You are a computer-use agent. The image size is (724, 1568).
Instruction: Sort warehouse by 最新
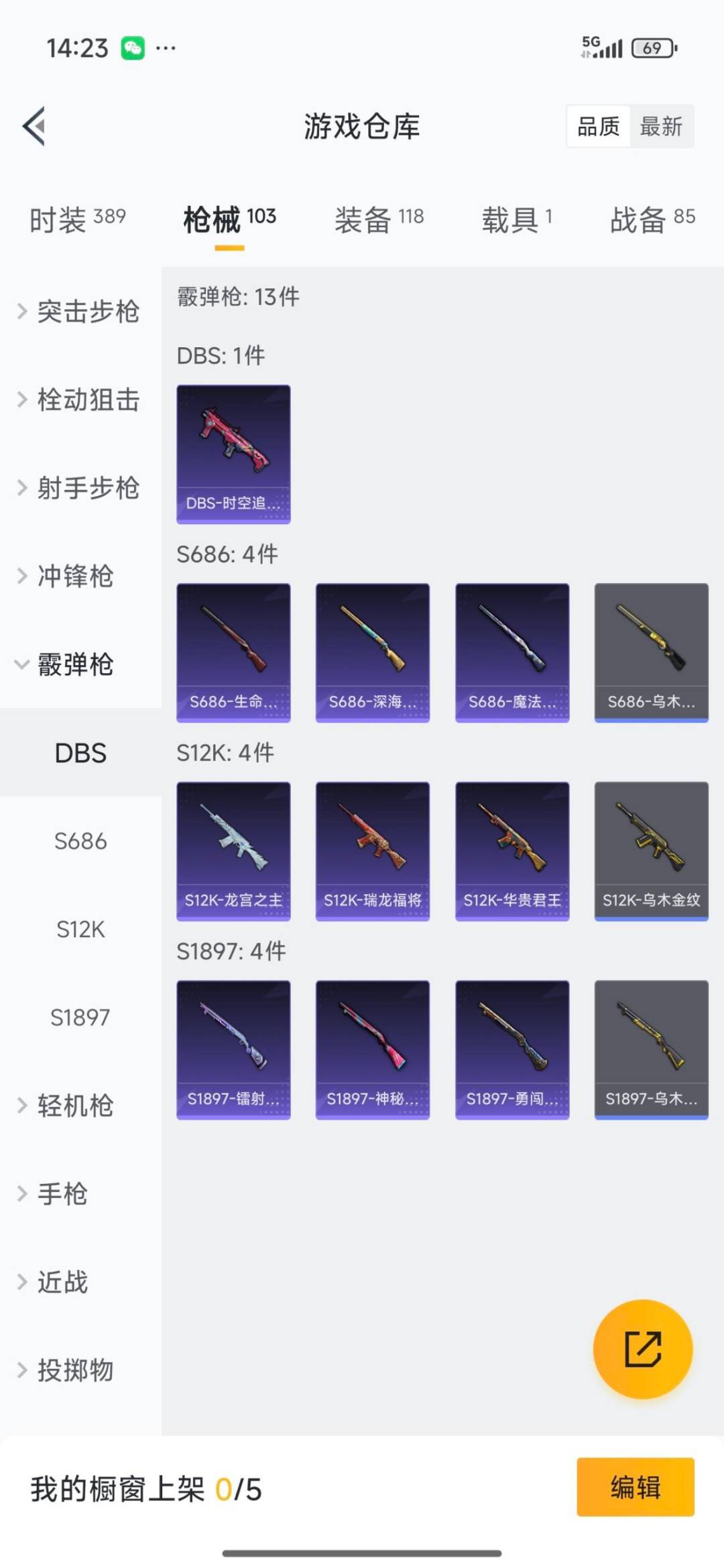[661, 126]
